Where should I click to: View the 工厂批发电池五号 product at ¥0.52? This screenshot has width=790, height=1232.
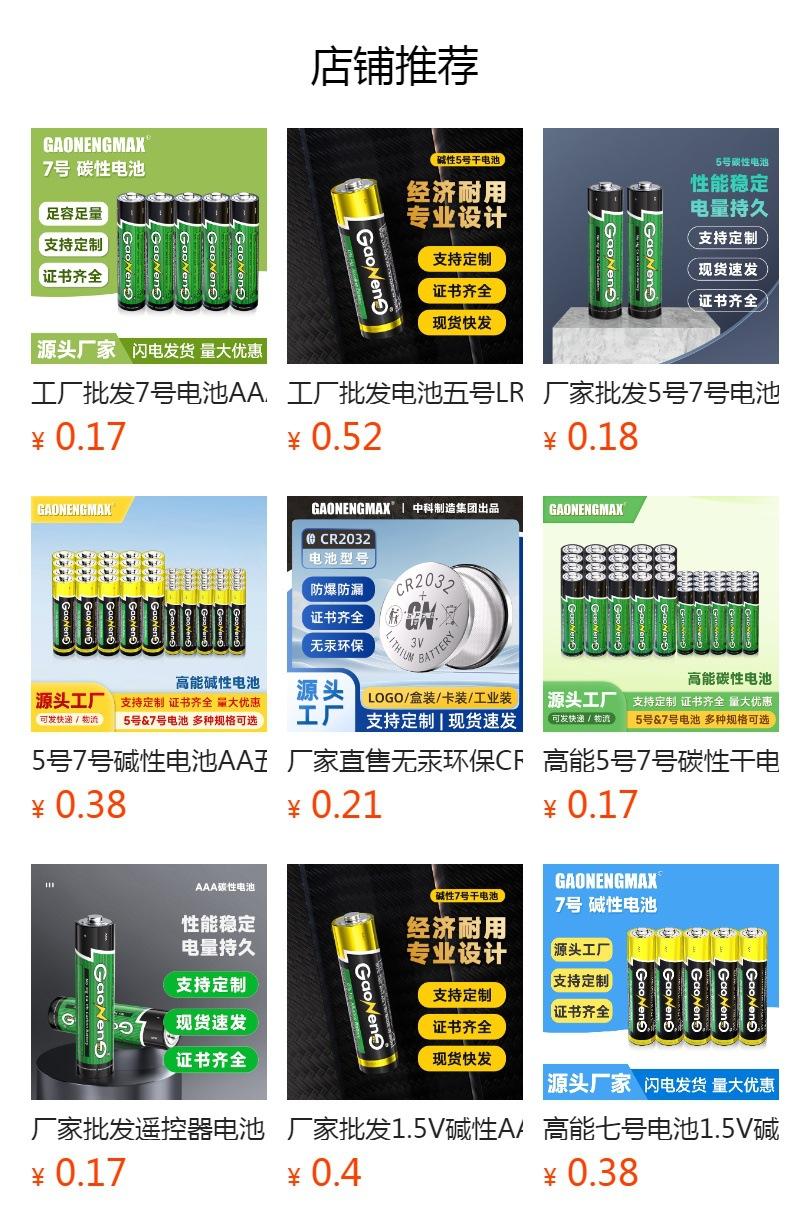tap(405, 246)
